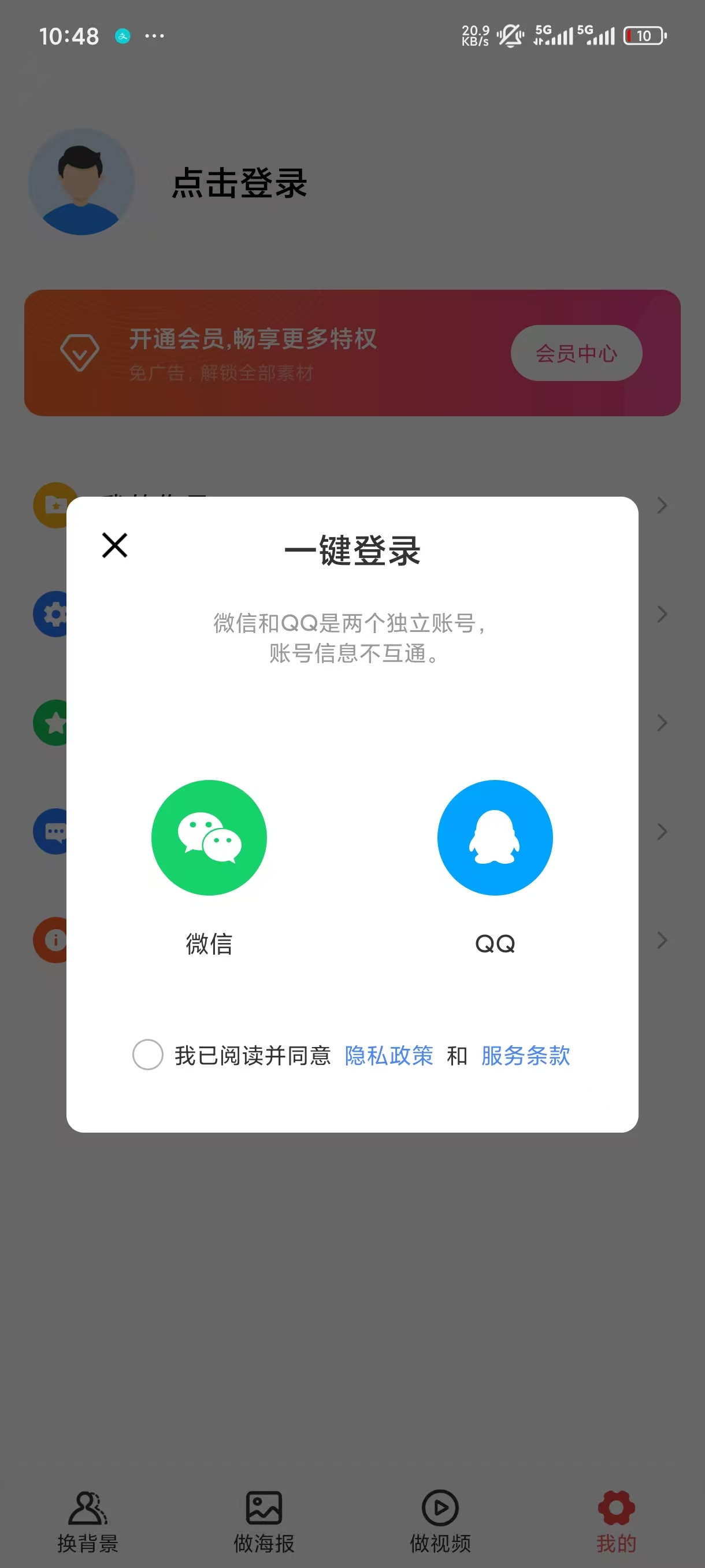Click the green star icon in the list
Screen dimensions: 705x1568
pyautogui.click(x=55, y=723)
